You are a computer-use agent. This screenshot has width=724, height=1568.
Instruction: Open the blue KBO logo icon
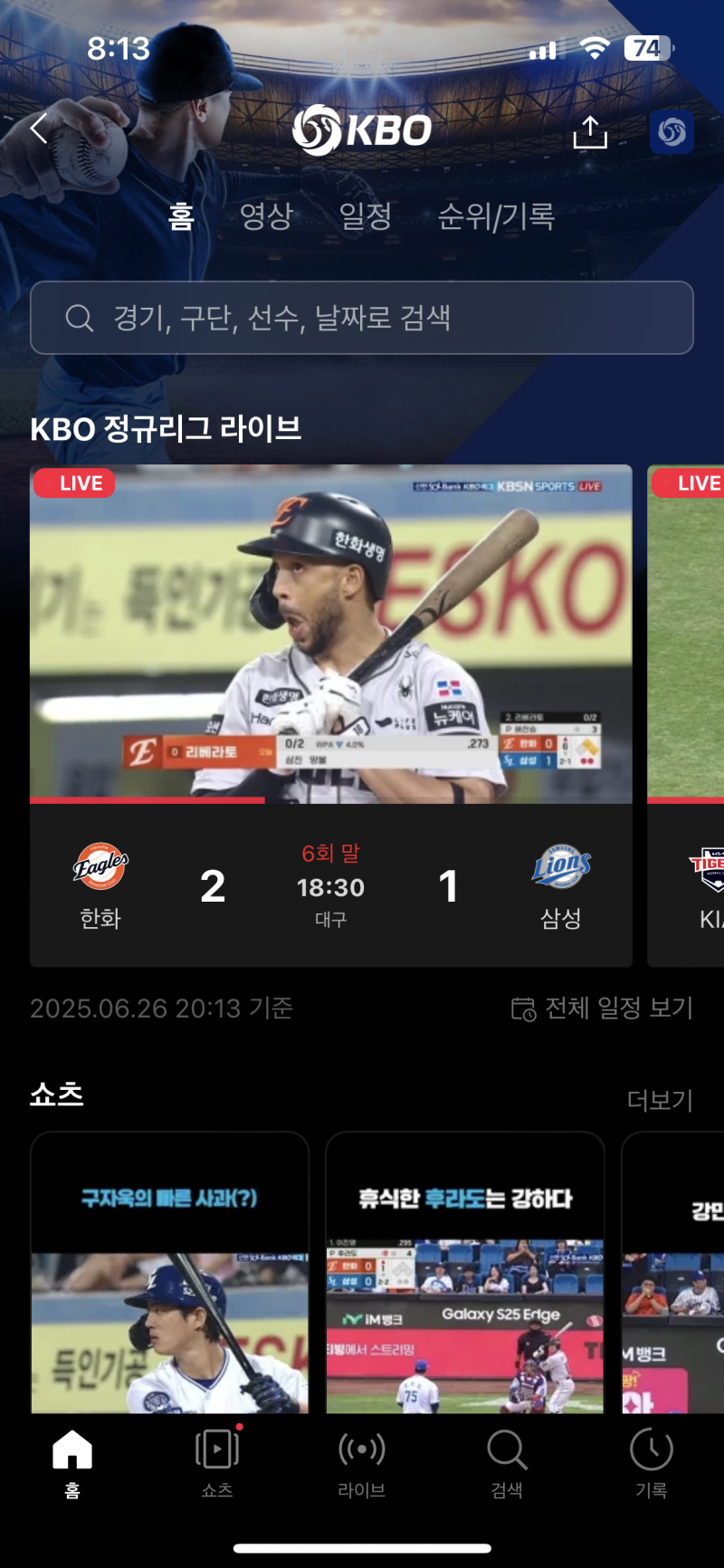(x=672, y=132)
